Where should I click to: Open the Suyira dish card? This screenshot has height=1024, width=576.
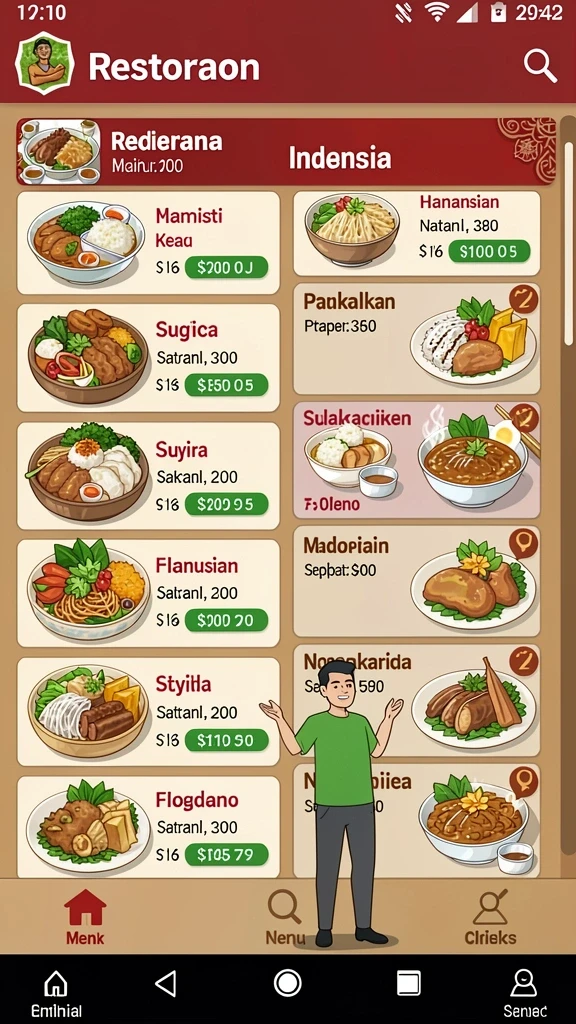[x=148, y=475]
